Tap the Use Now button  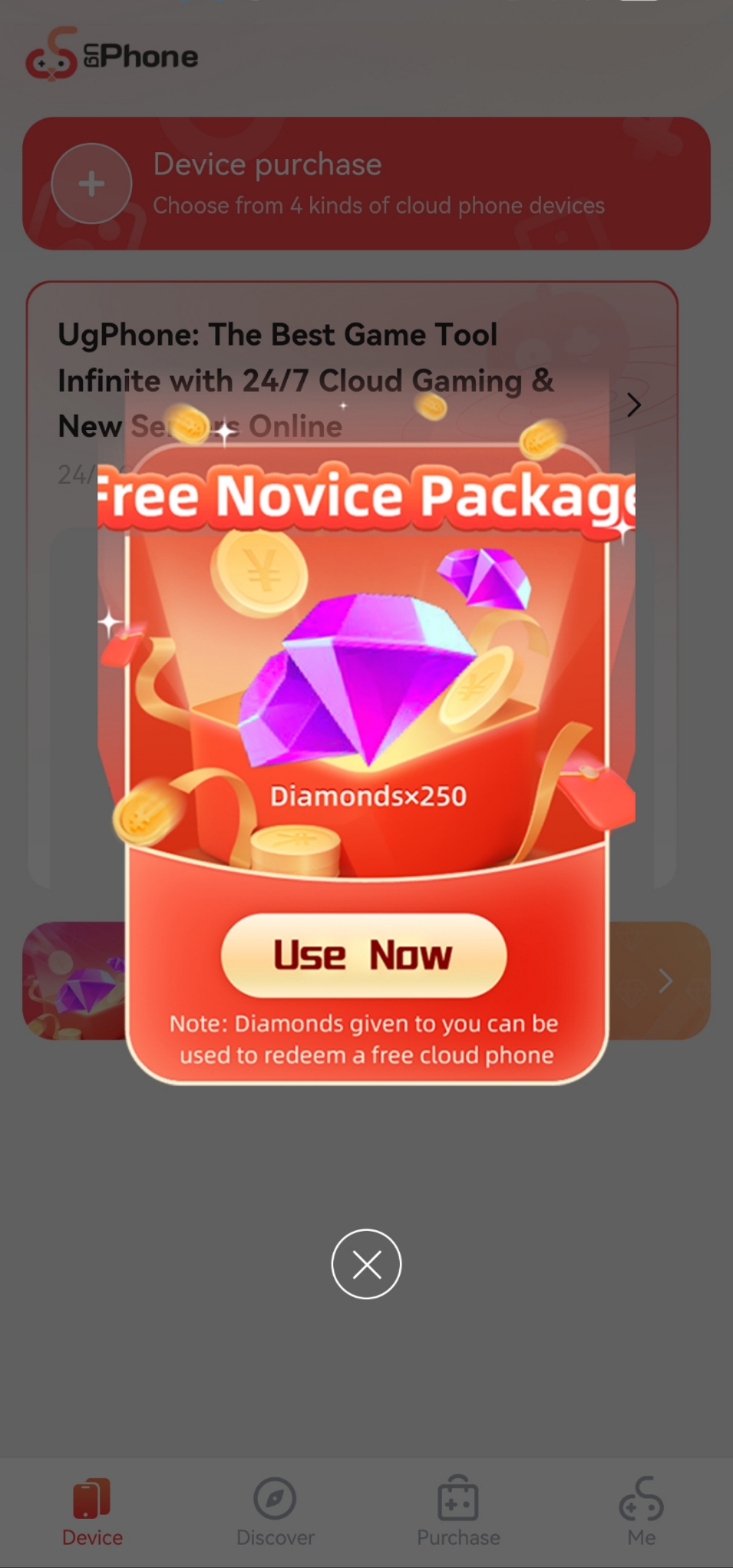pyautogui.click(x=364, y=955)
